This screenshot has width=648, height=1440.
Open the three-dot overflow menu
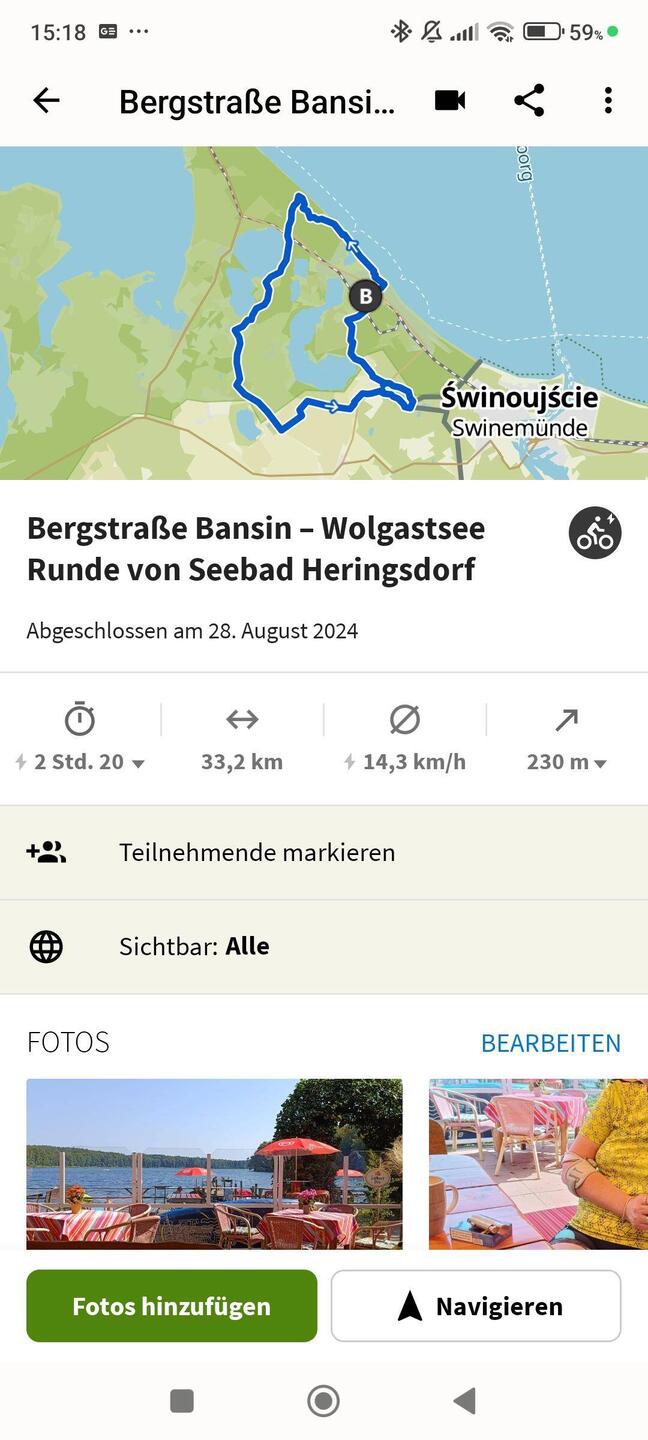coord(608,101)
